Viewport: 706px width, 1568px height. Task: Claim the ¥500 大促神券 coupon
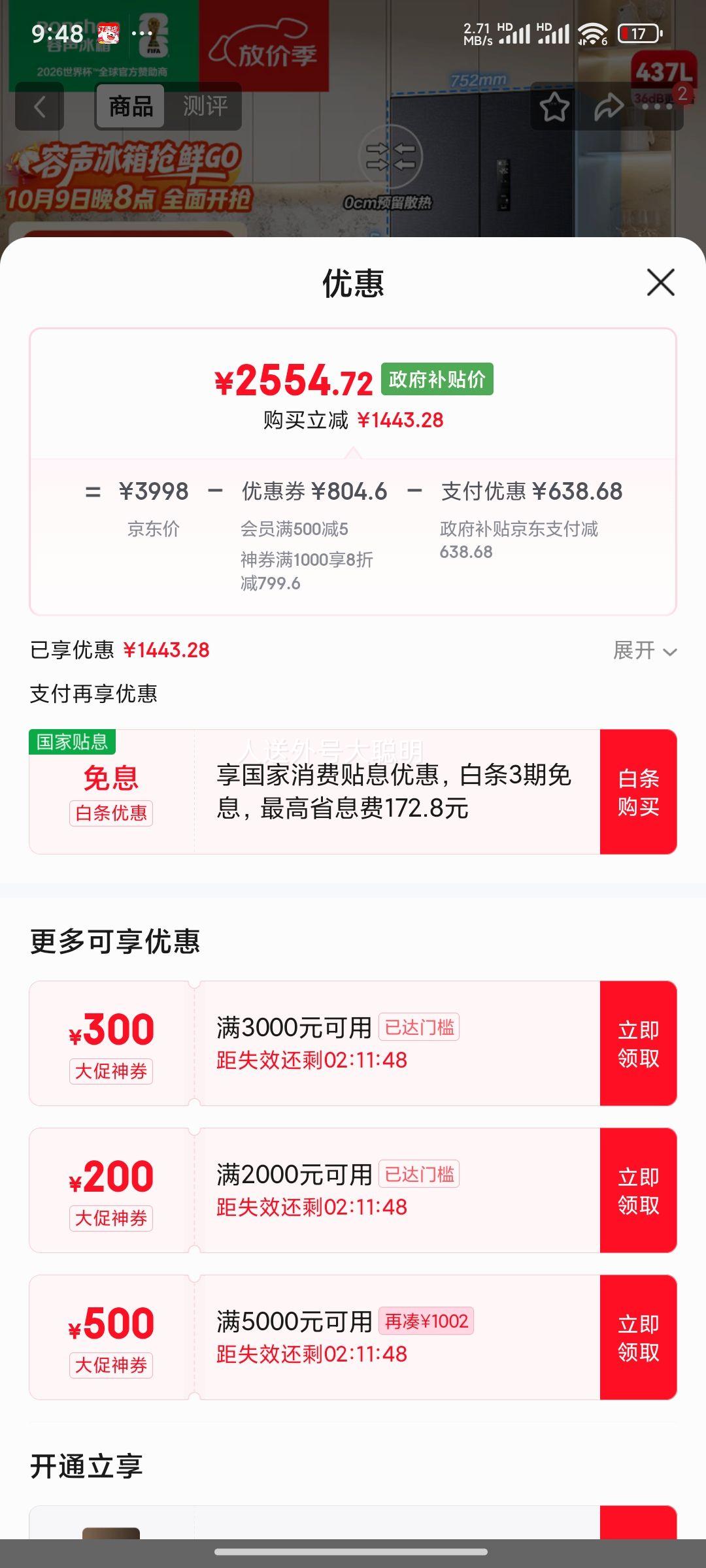click(638, 1337)
